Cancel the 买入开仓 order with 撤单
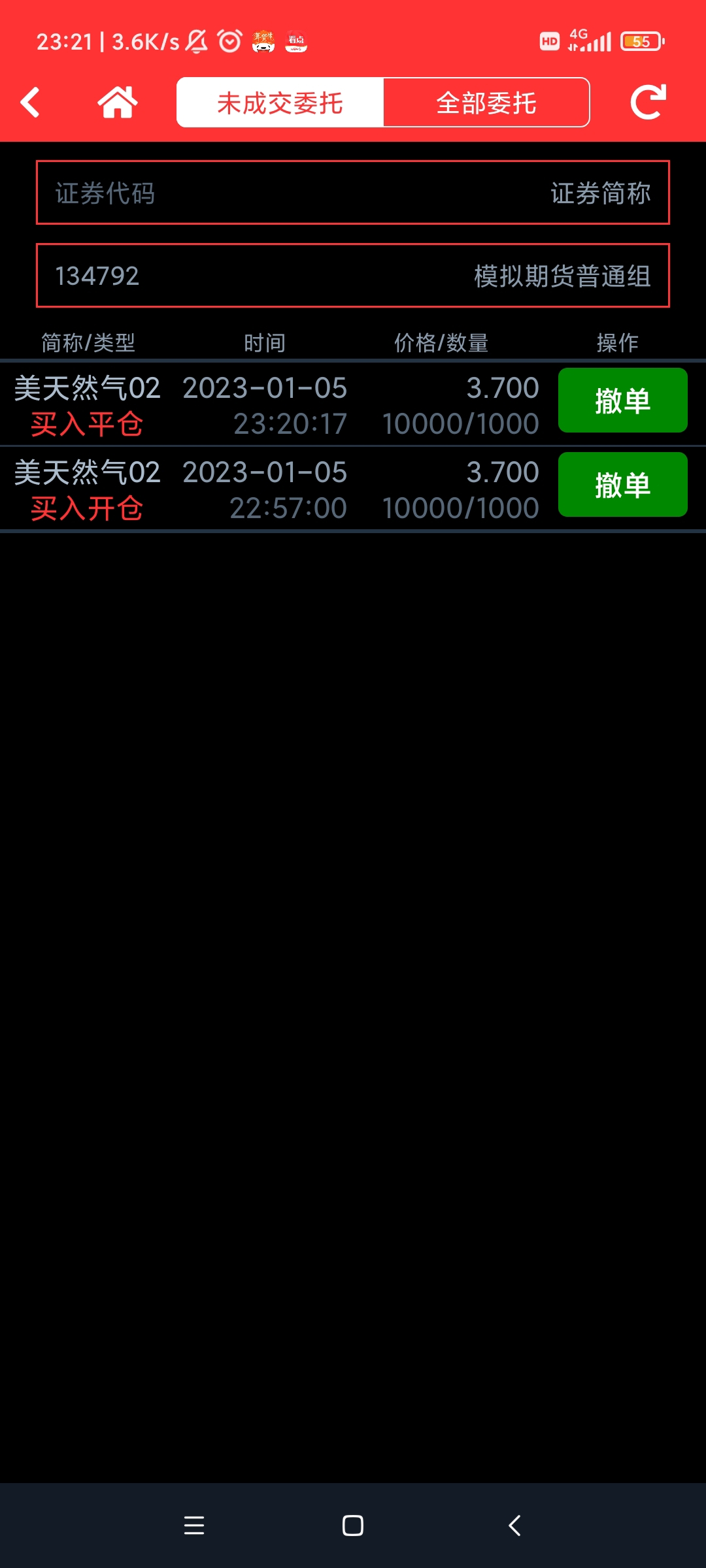This screenshot has height=1568, width=706. point(622,485)
